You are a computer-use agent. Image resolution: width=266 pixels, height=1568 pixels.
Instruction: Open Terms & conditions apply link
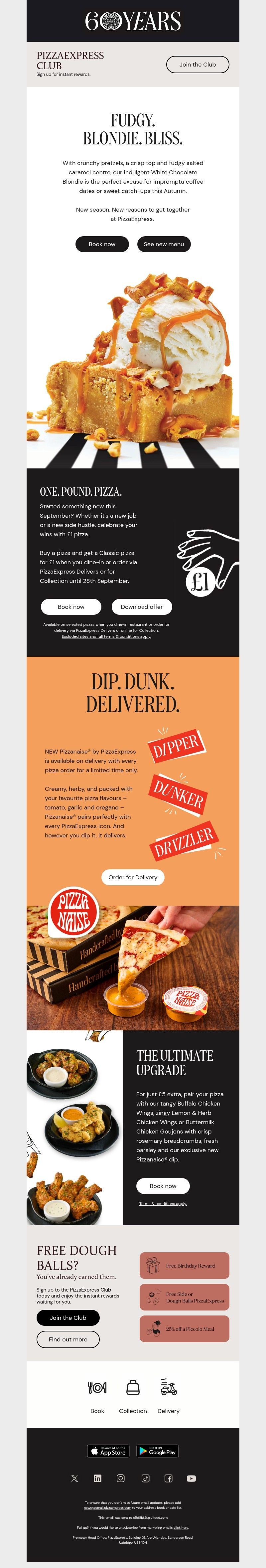[x=163, y=1203]
